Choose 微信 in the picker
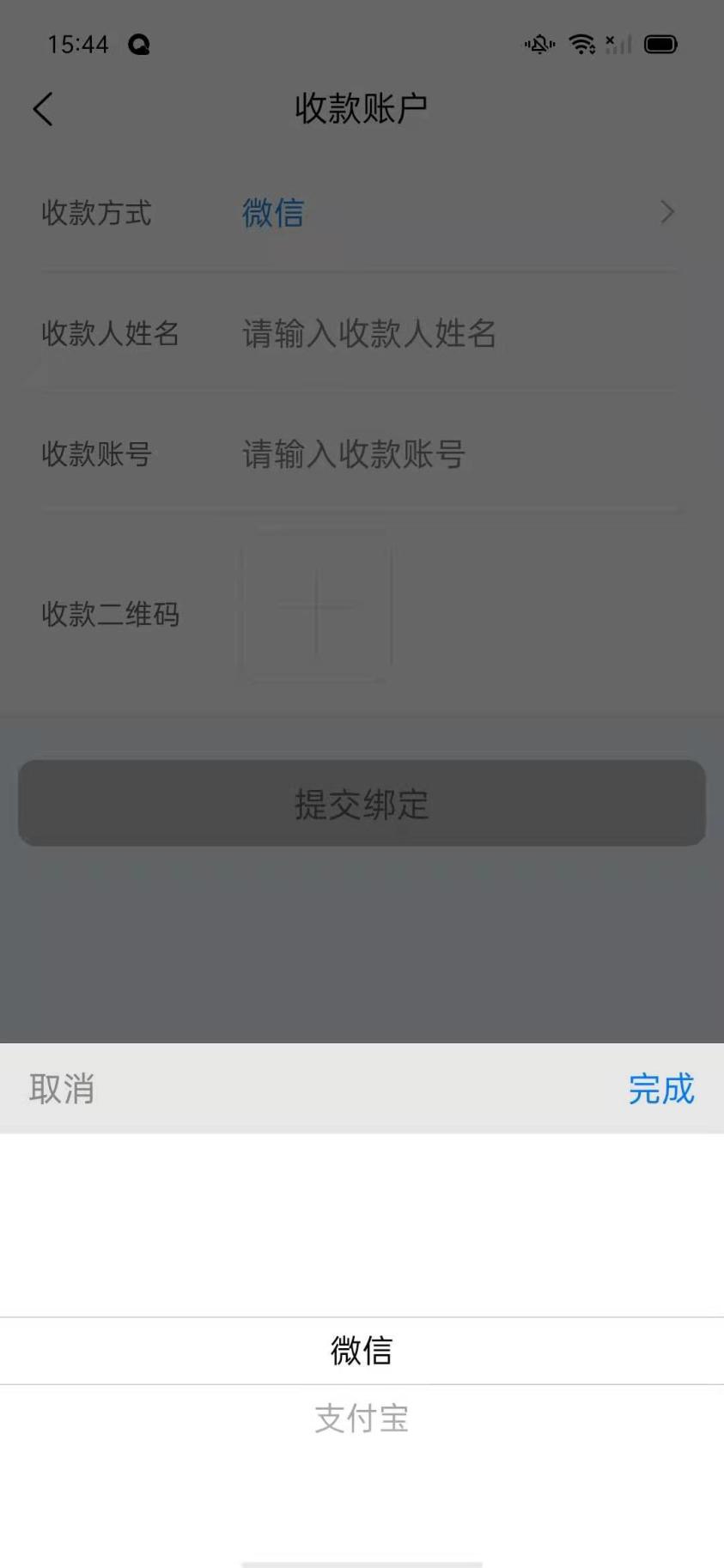The height and width of the screenshot is (1568, 724). point(362,1351)
